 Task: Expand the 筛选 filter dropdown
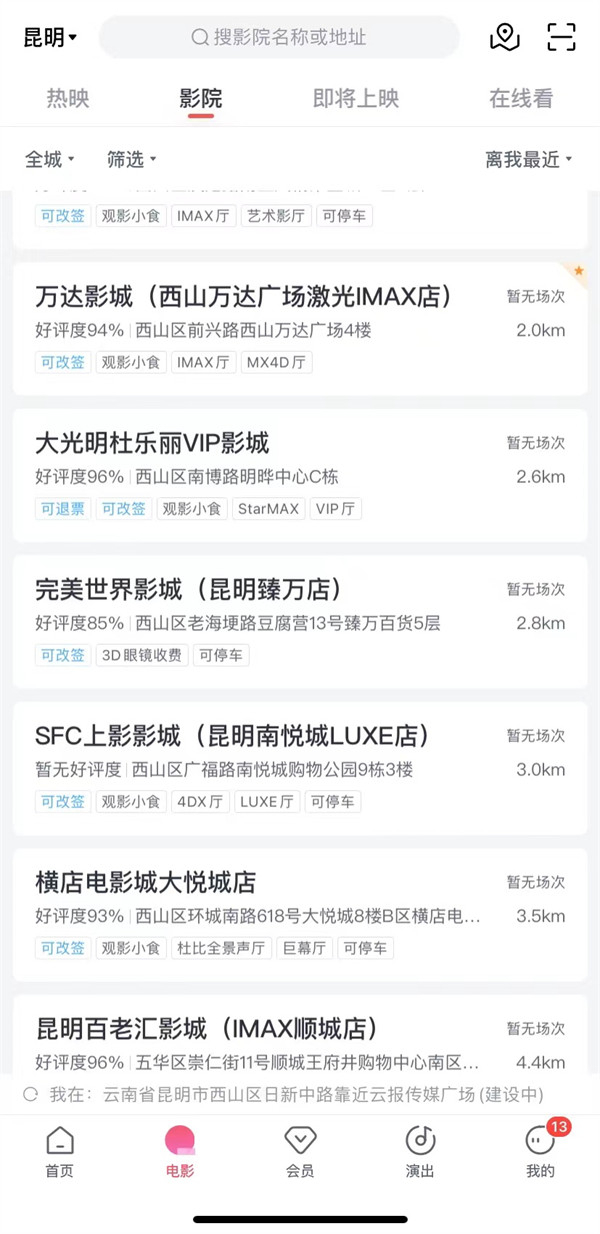point(132,159)
